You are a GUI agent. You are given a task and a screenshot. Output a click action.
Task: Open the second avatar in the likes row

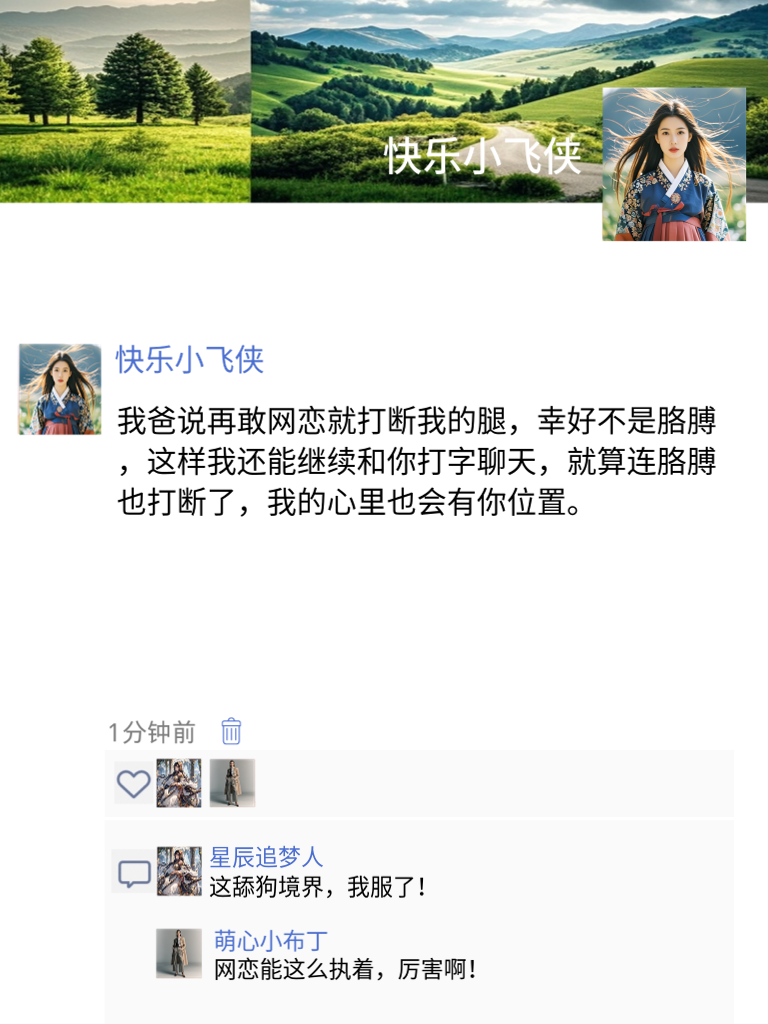(232, 783)
